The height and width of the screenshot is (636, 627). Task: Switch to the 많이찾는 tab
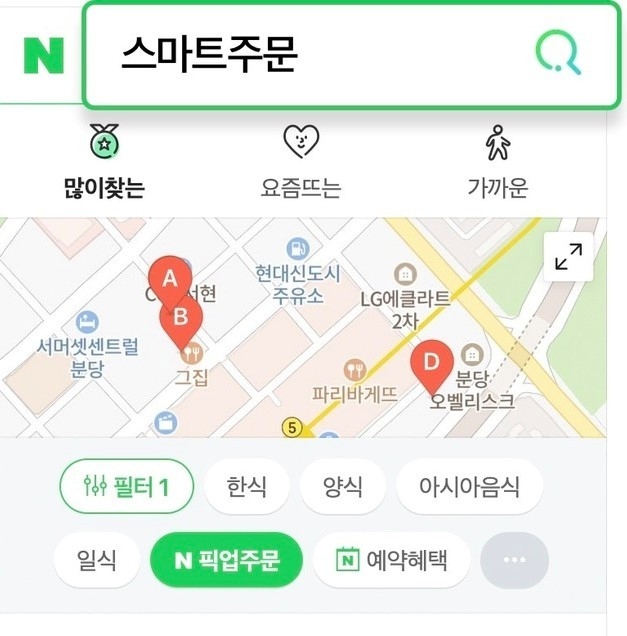click(x=104, y=164)
